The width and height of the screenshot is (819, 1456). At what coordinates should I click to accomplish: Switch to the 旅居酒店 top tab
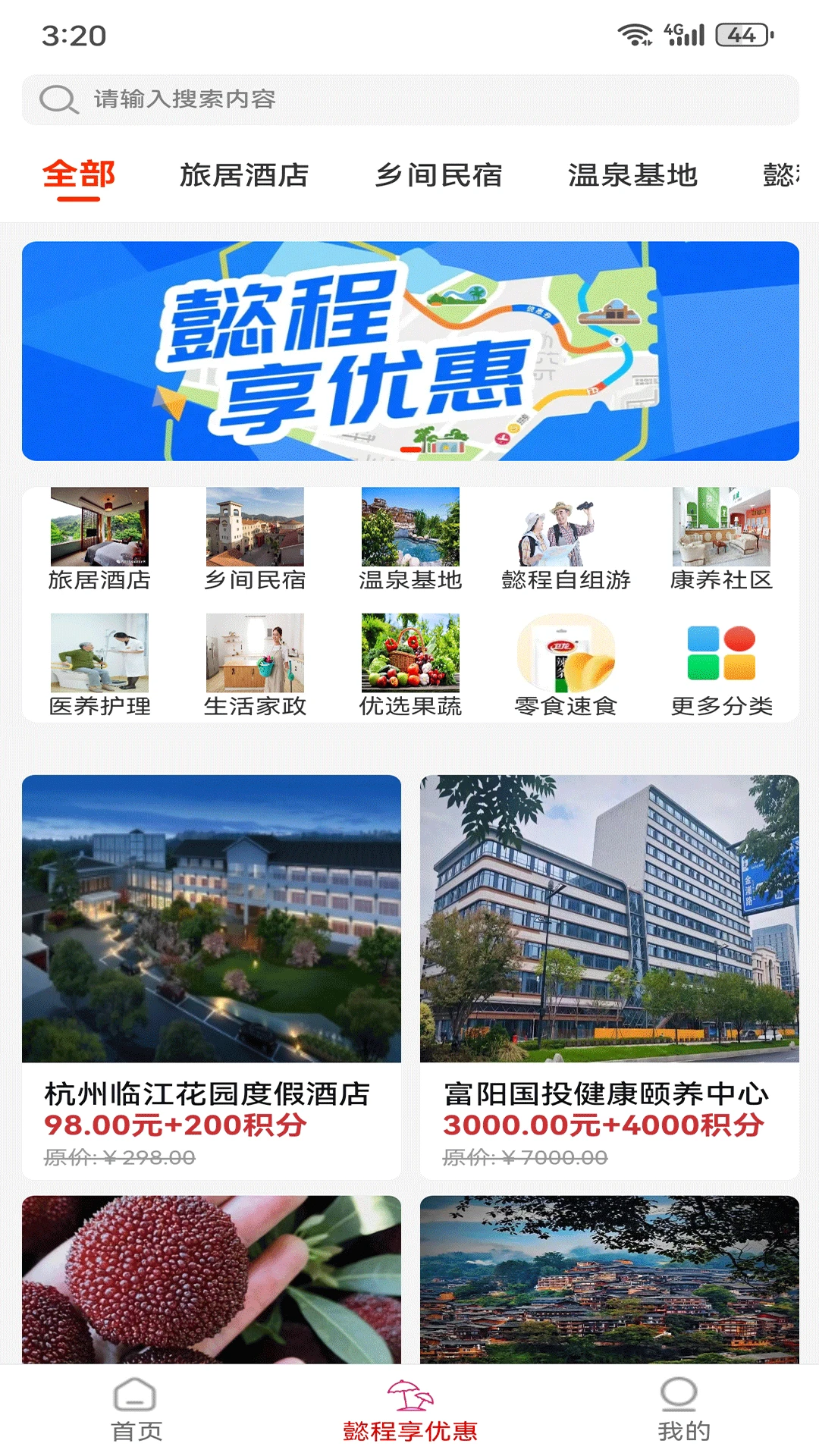[x=243, y=175]
